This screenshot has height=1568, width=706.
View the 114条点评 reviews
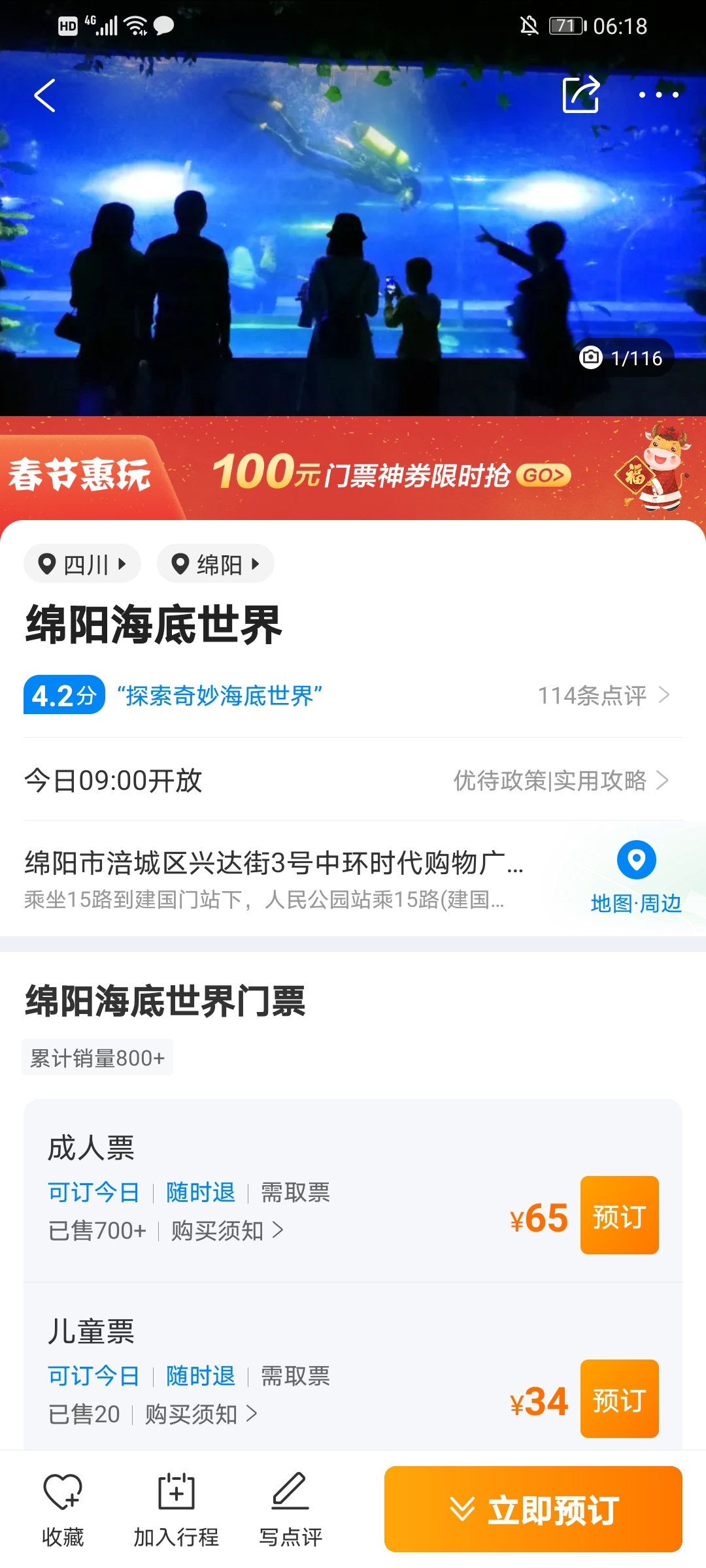click(603, 695)
